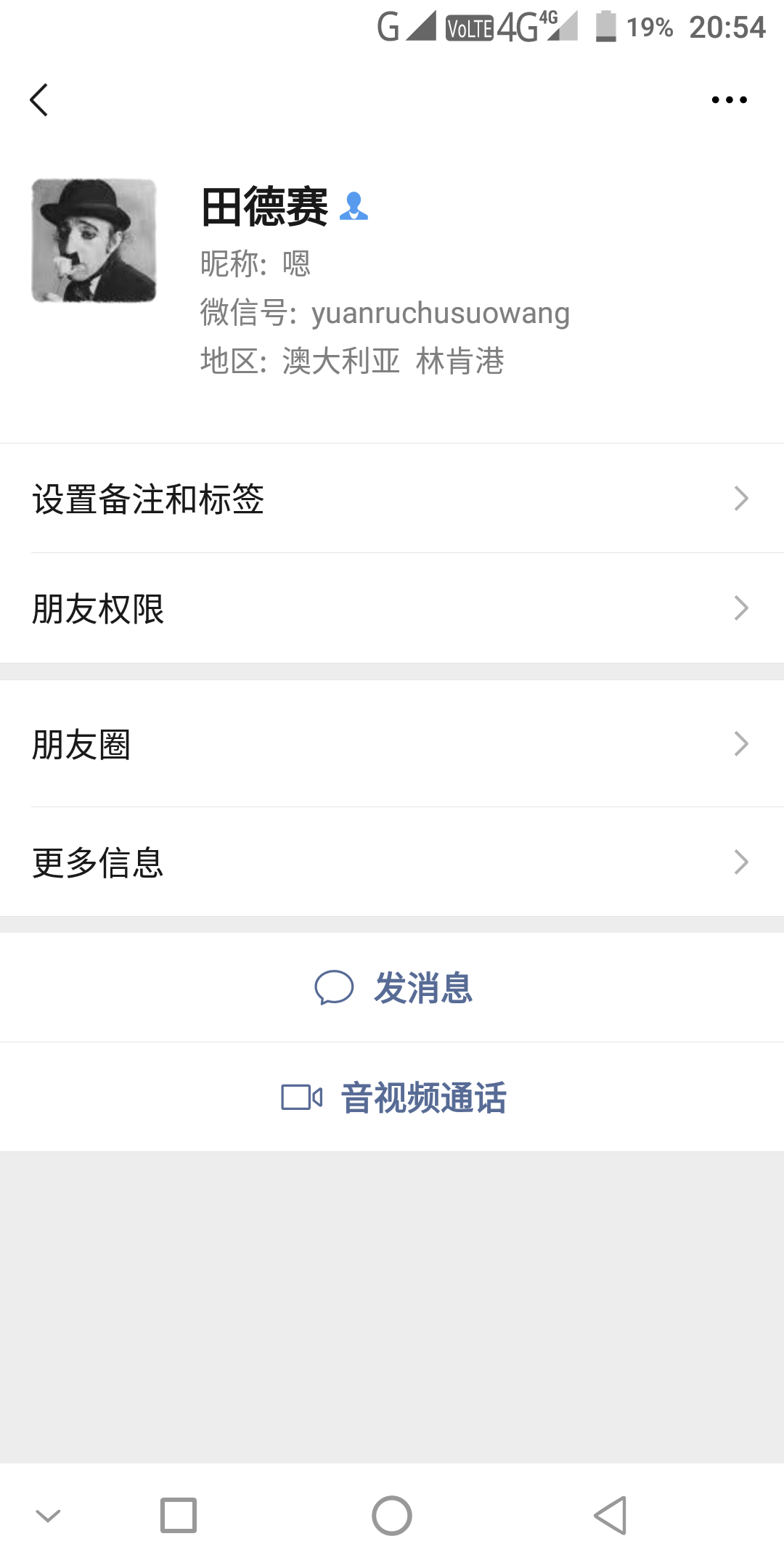
Task: Select the 朋友权限 menu entry
Action: pos(290,610)
